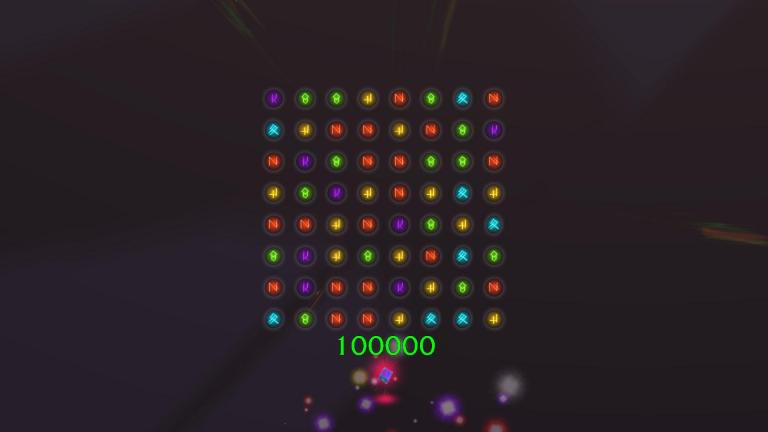Screen dimensions: 768x432
Task: Select the purple rune in the grid's top row
Action: coord(273,99)
